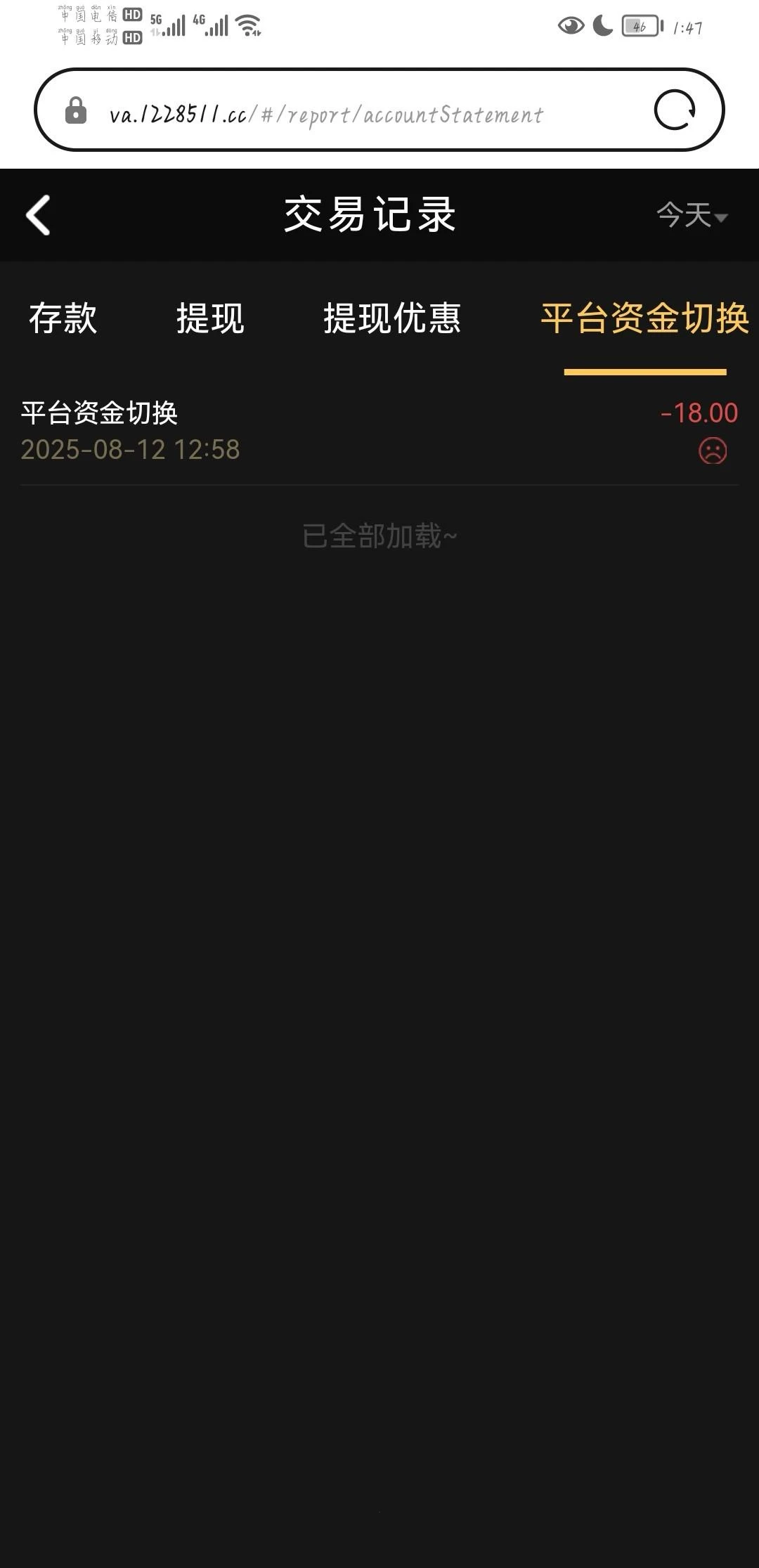Select the 平台资金切换 tab
Screen dimensions: 759x1568
(644, 318)
